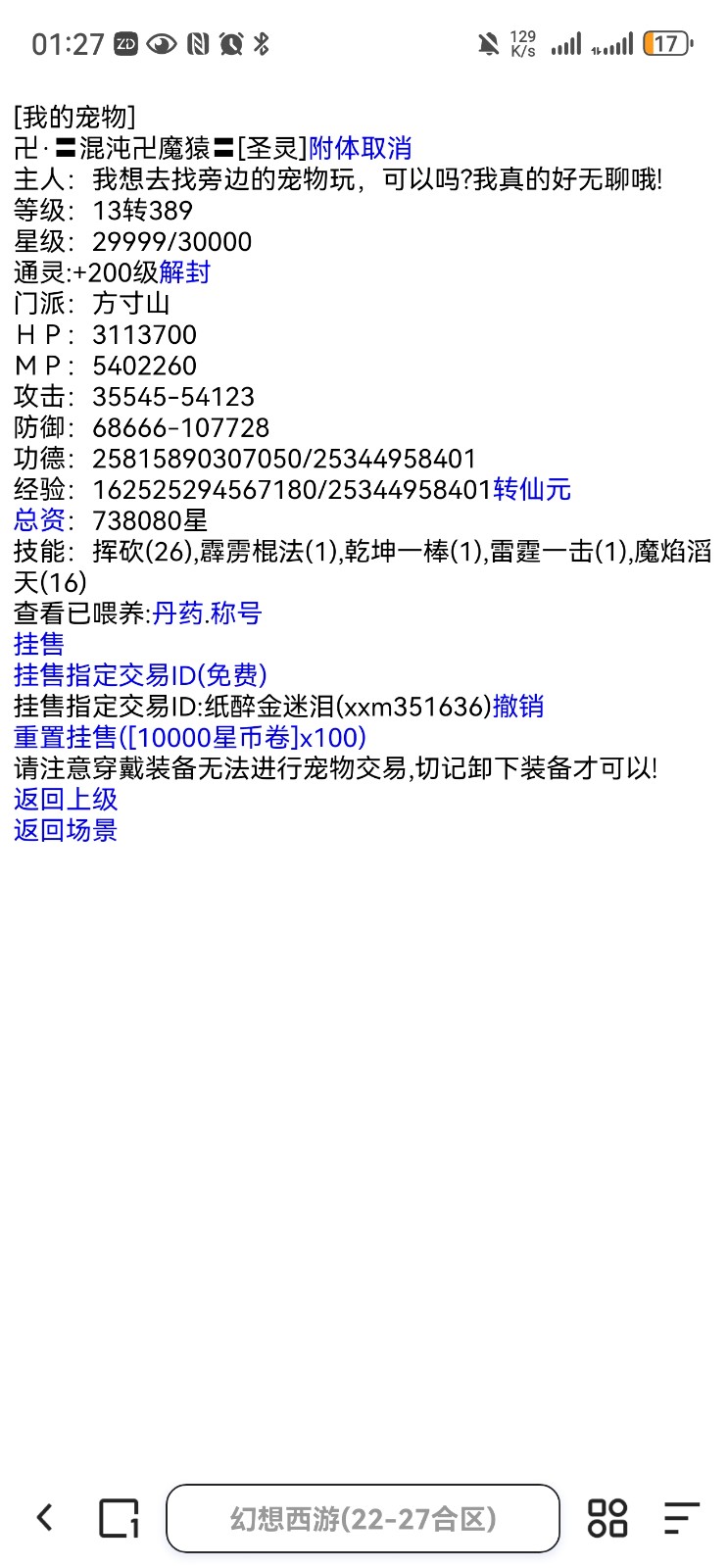The width and height of the screenshot is (728, 1568).
Task: View pet 称号 list
Action: (236, 613)
